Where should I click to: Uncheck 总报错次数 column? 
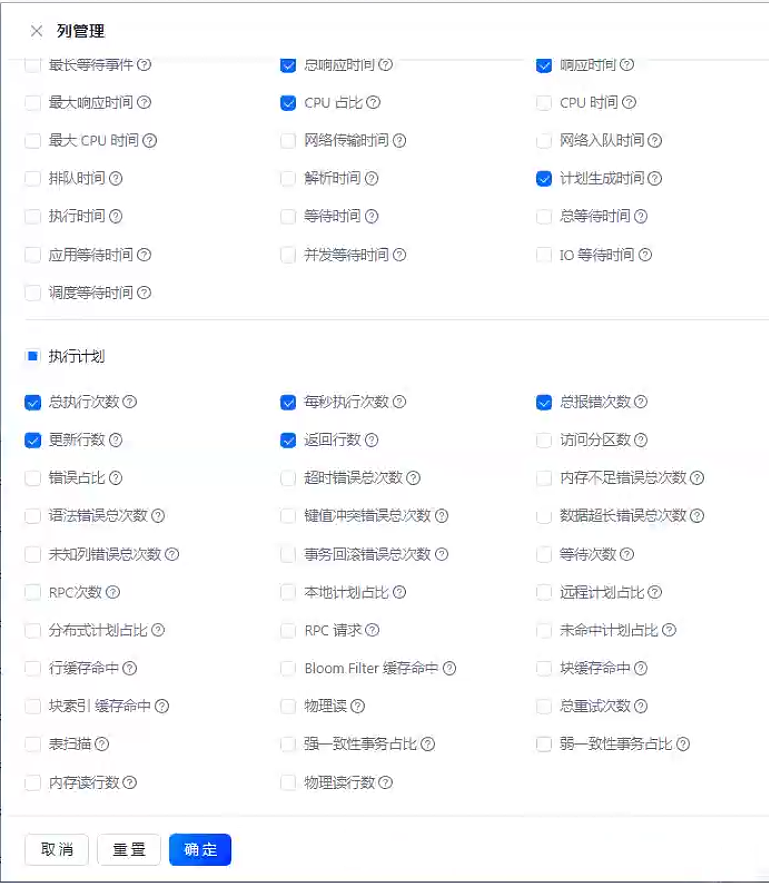point(544,402)
